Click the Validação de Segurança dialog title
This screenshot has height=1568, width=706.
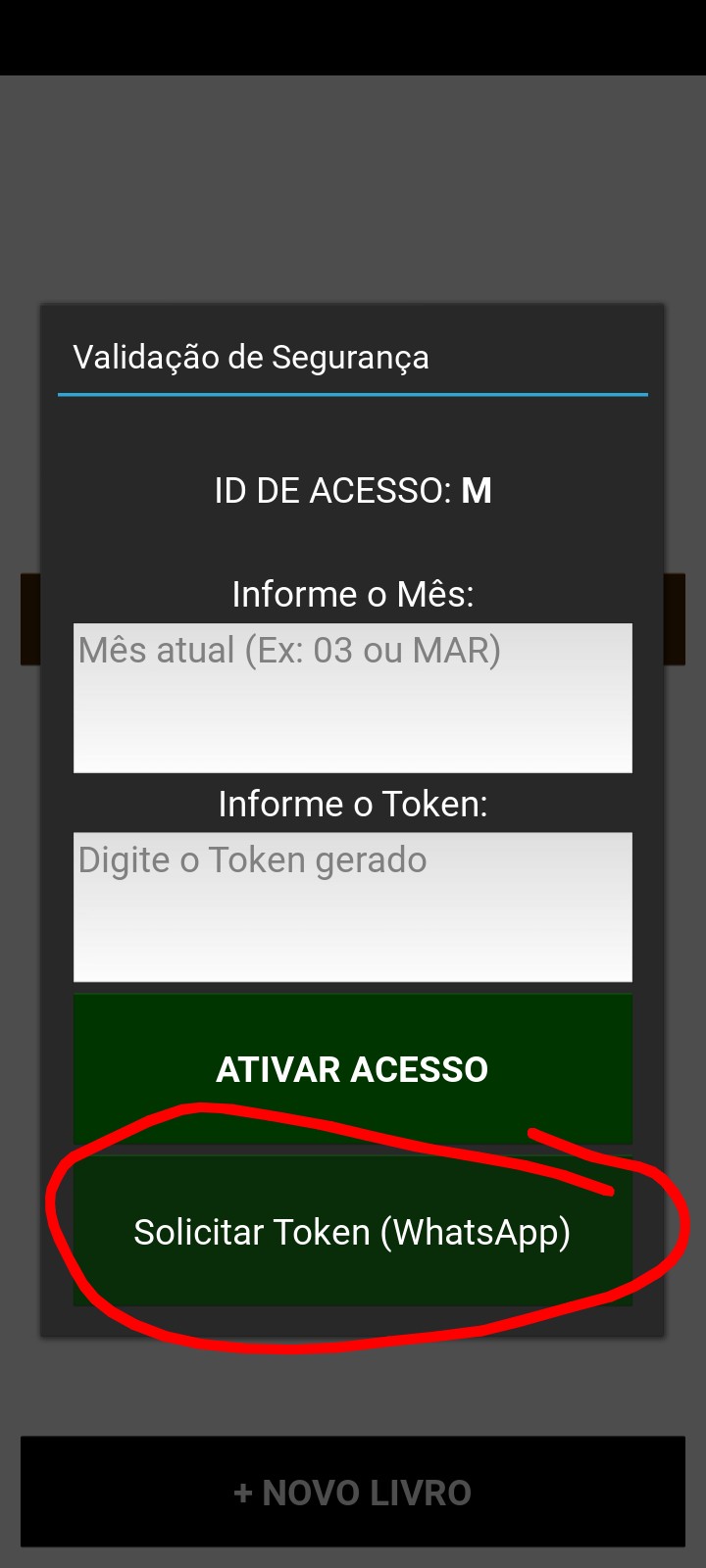pos(251,358)
